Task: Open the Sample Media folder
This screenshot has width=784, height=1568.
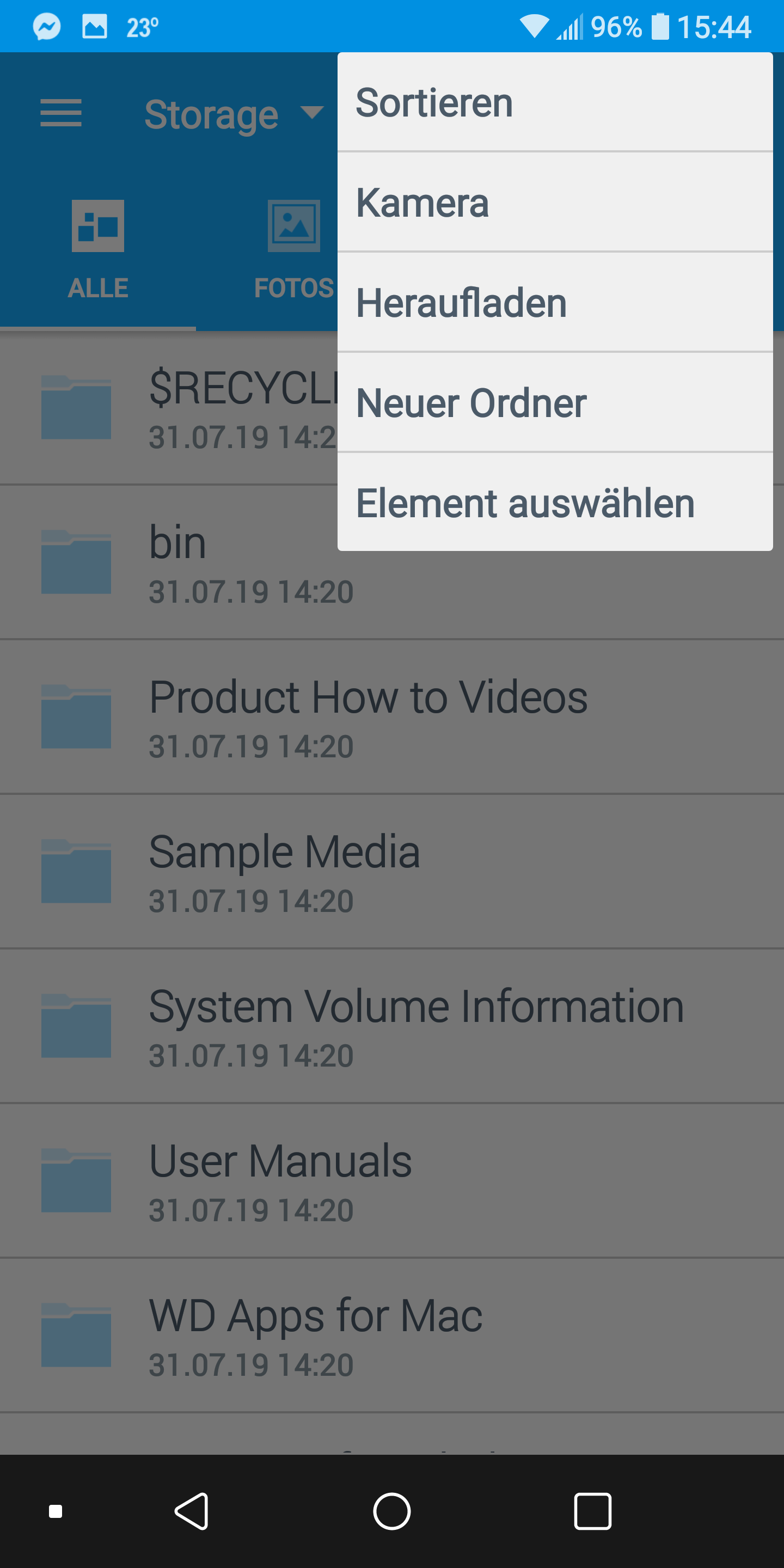Action: (x=392, y=871)
